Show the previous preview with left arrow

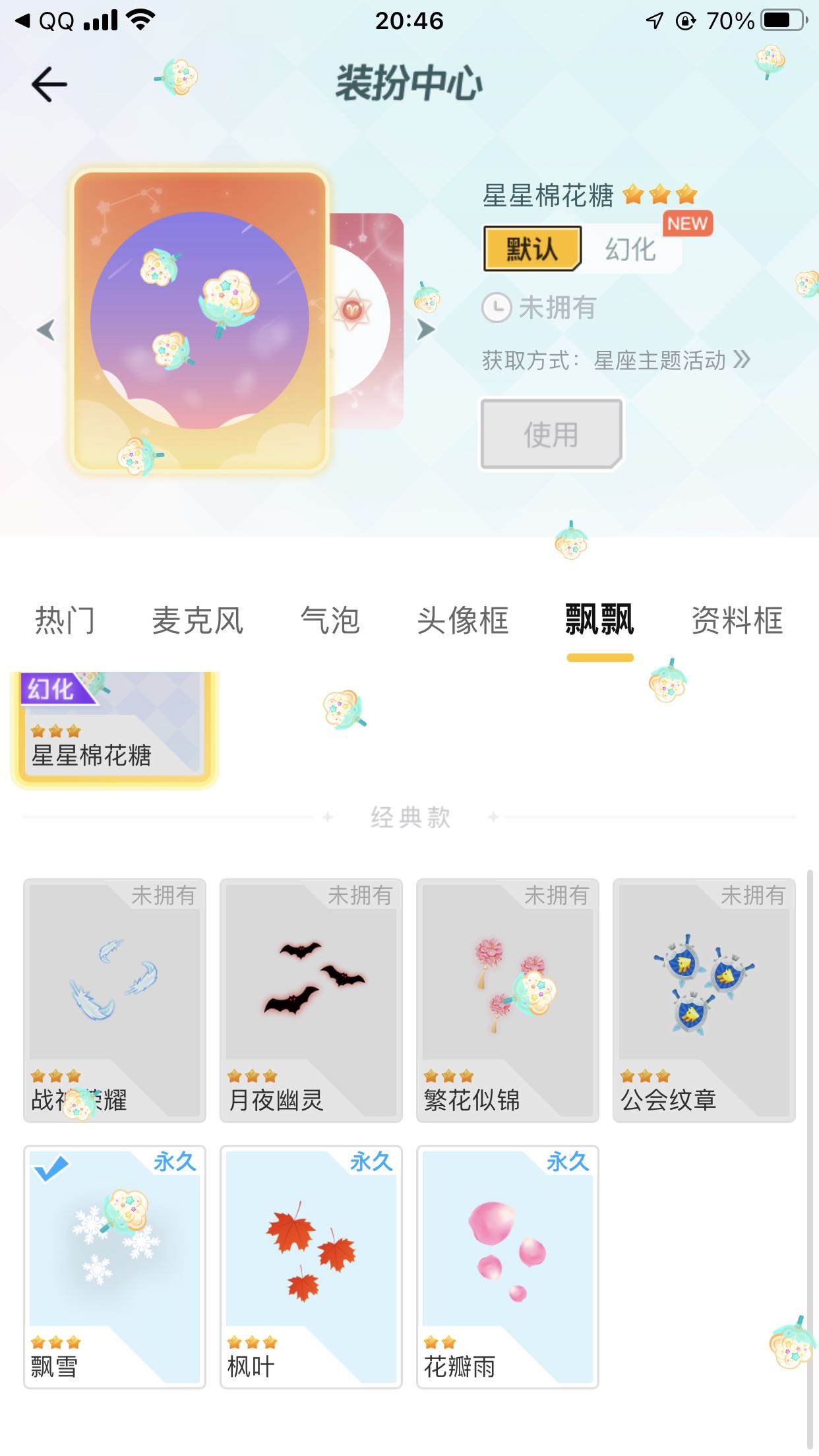pos(46,330)
